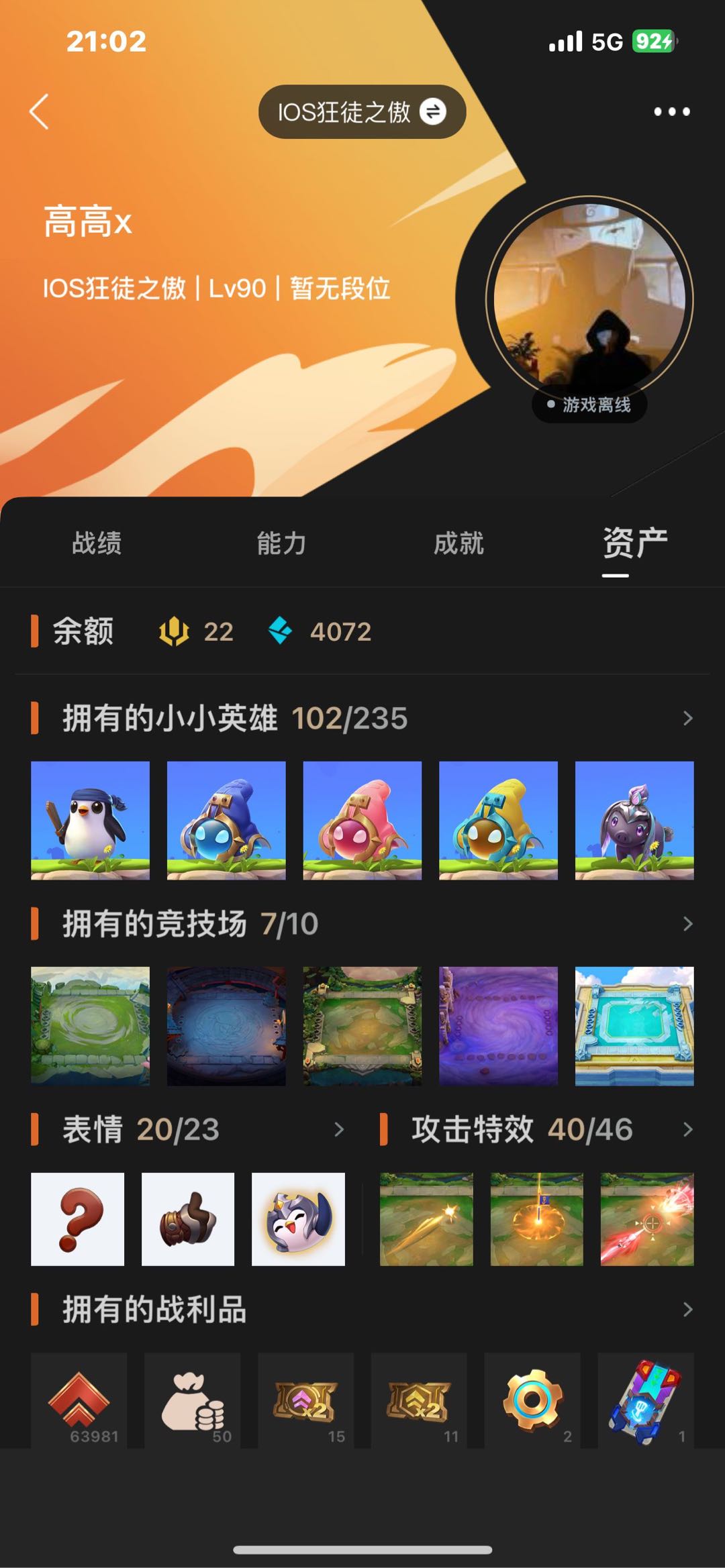
Task: Open the three-dot overflow menu
Action: pyautogui.click(x=672, y=111)
